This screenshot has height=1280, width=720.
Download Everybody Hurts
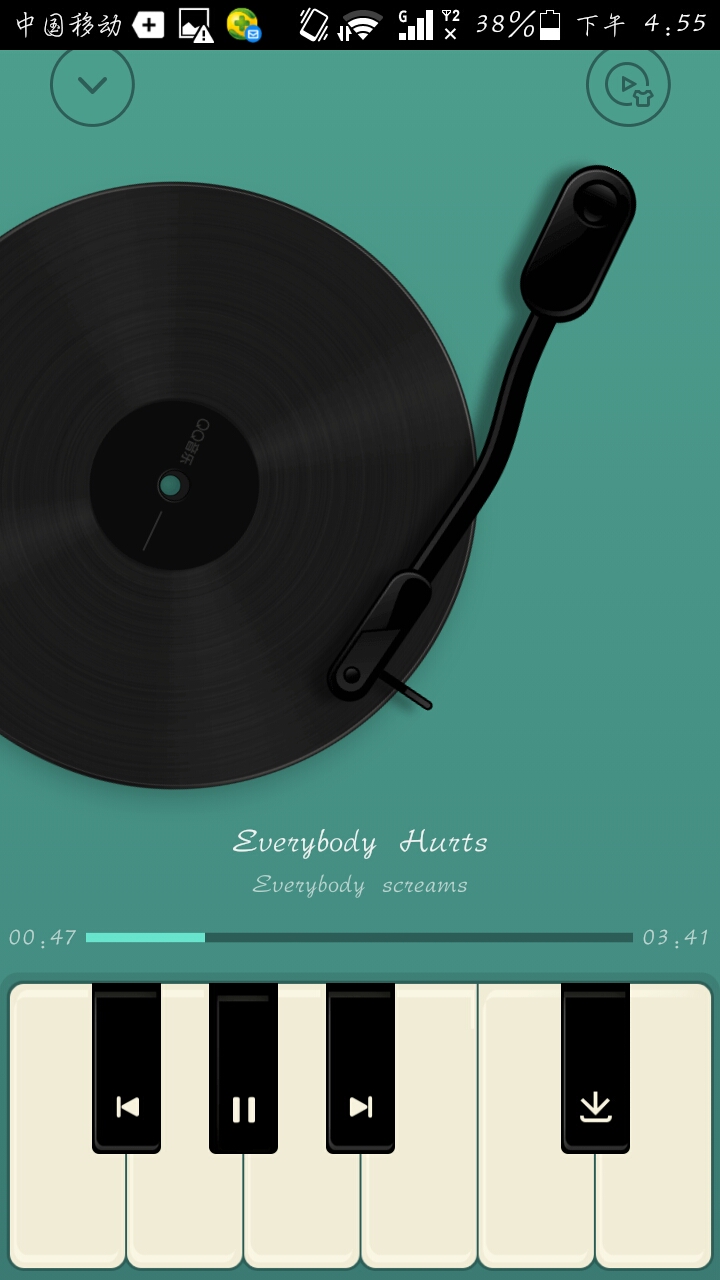coord(595,1106)
